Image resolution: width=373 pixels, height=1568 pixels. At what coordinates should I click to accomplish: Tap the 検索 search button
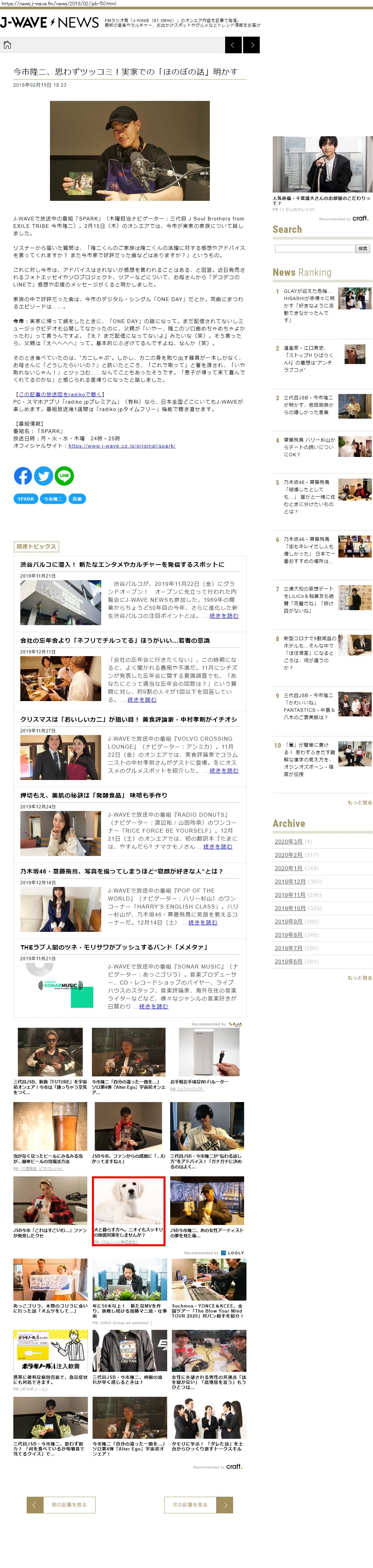363,248
